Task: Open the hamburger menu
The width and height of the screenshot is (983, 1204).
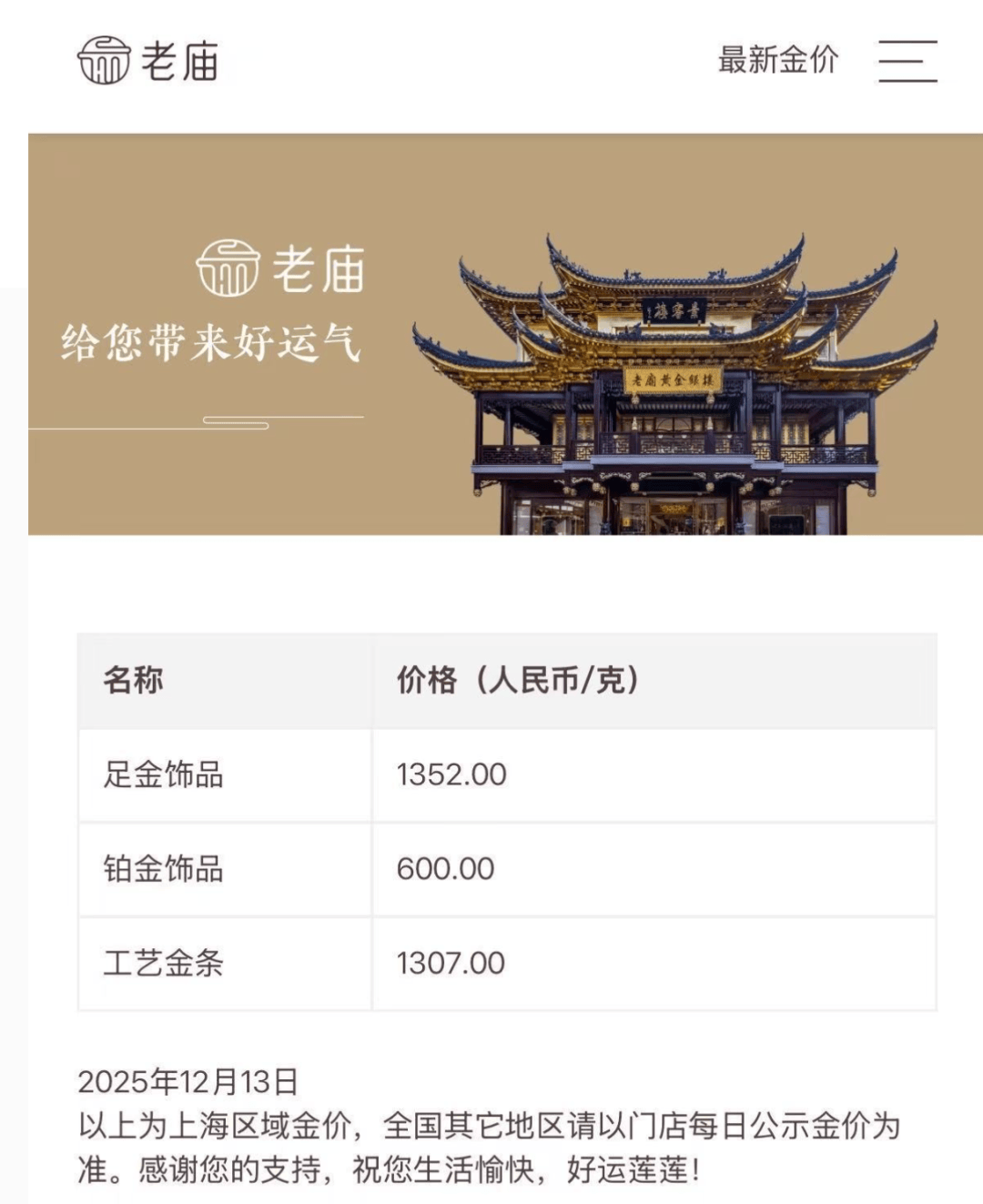Action: tap(907, 61)
